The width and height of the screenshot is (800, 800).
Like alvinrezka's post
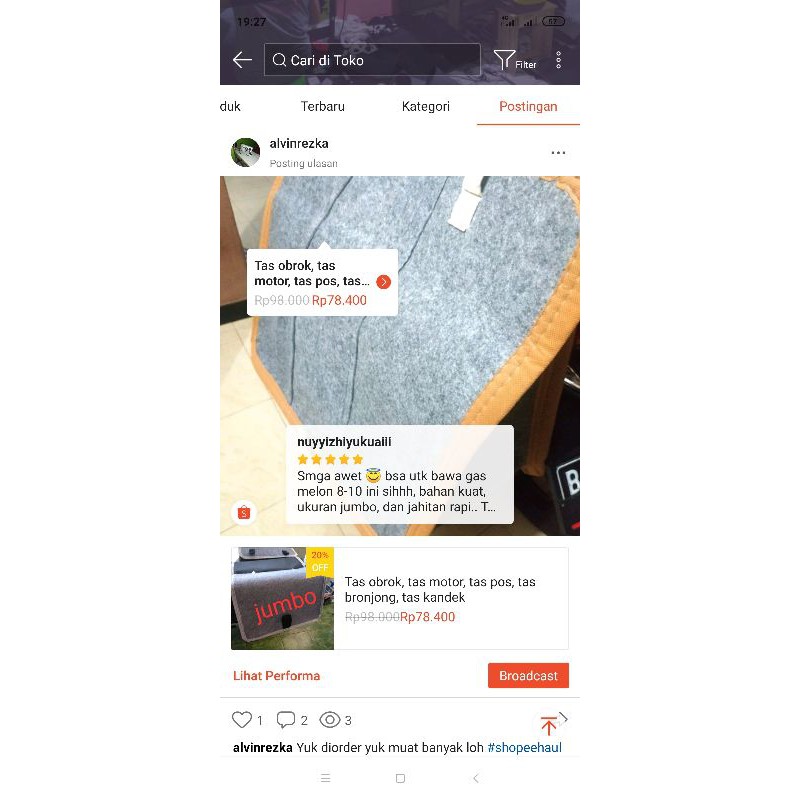coord(242,720)
